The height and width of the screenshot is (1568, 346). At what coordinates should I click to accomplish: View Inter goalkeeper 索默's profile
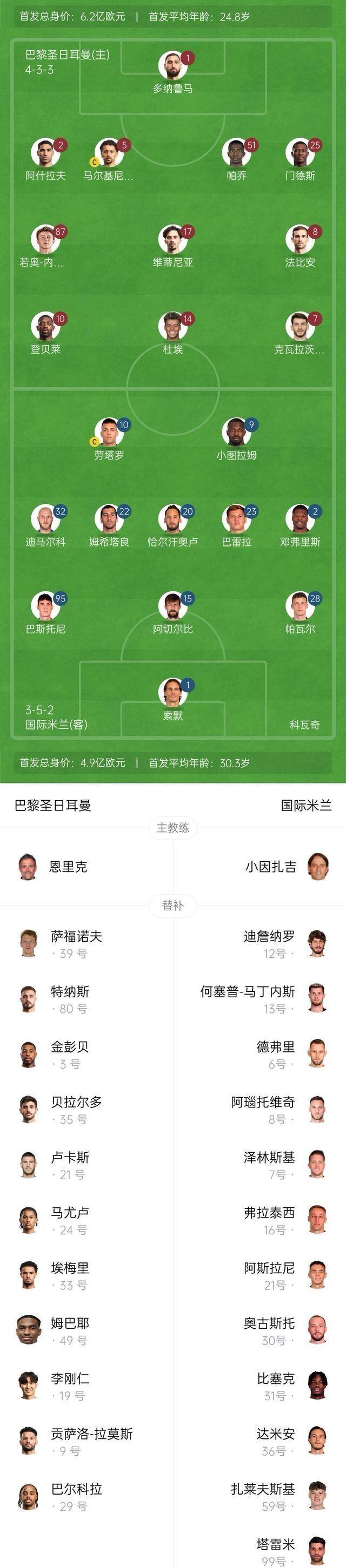click(172, 693)
